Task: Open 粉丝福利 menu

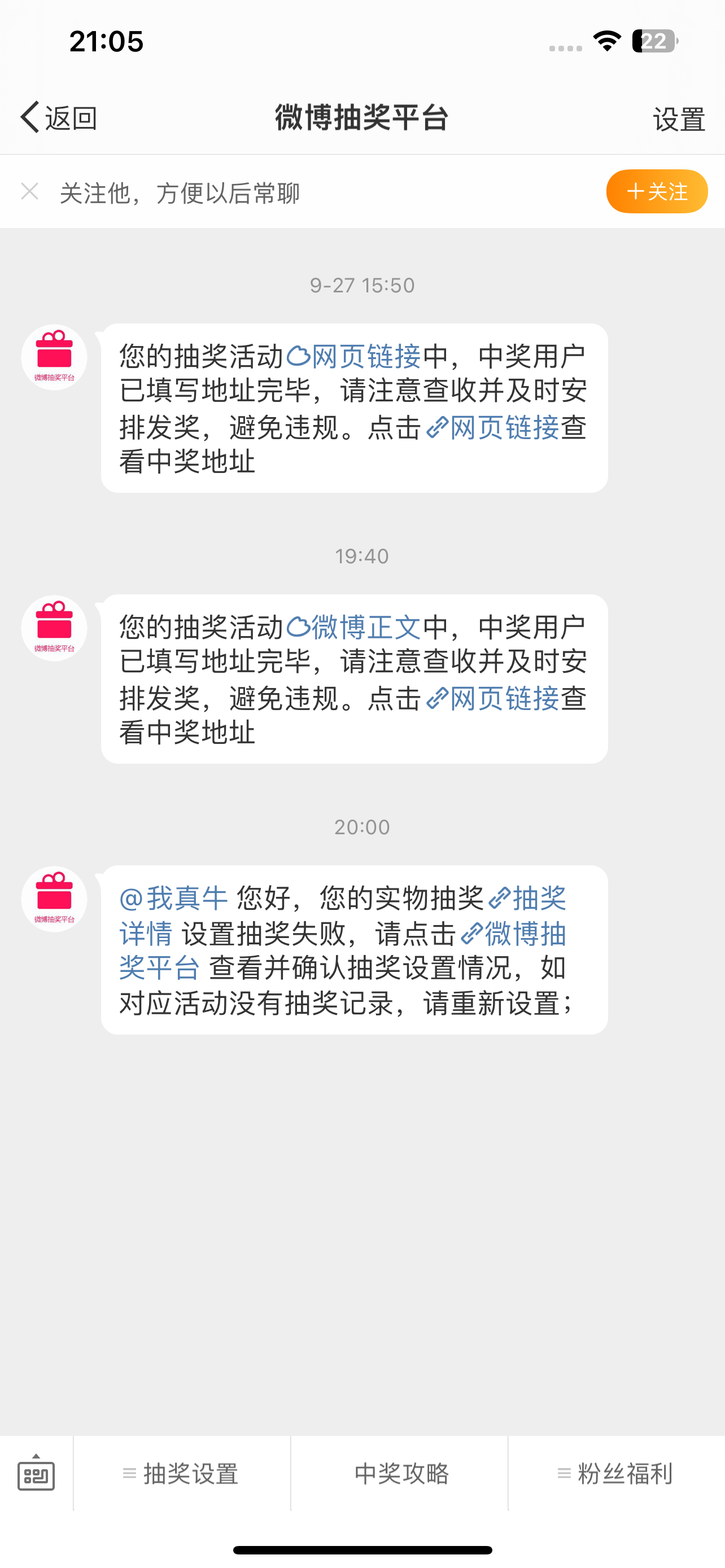Action: coord(617,1474)
